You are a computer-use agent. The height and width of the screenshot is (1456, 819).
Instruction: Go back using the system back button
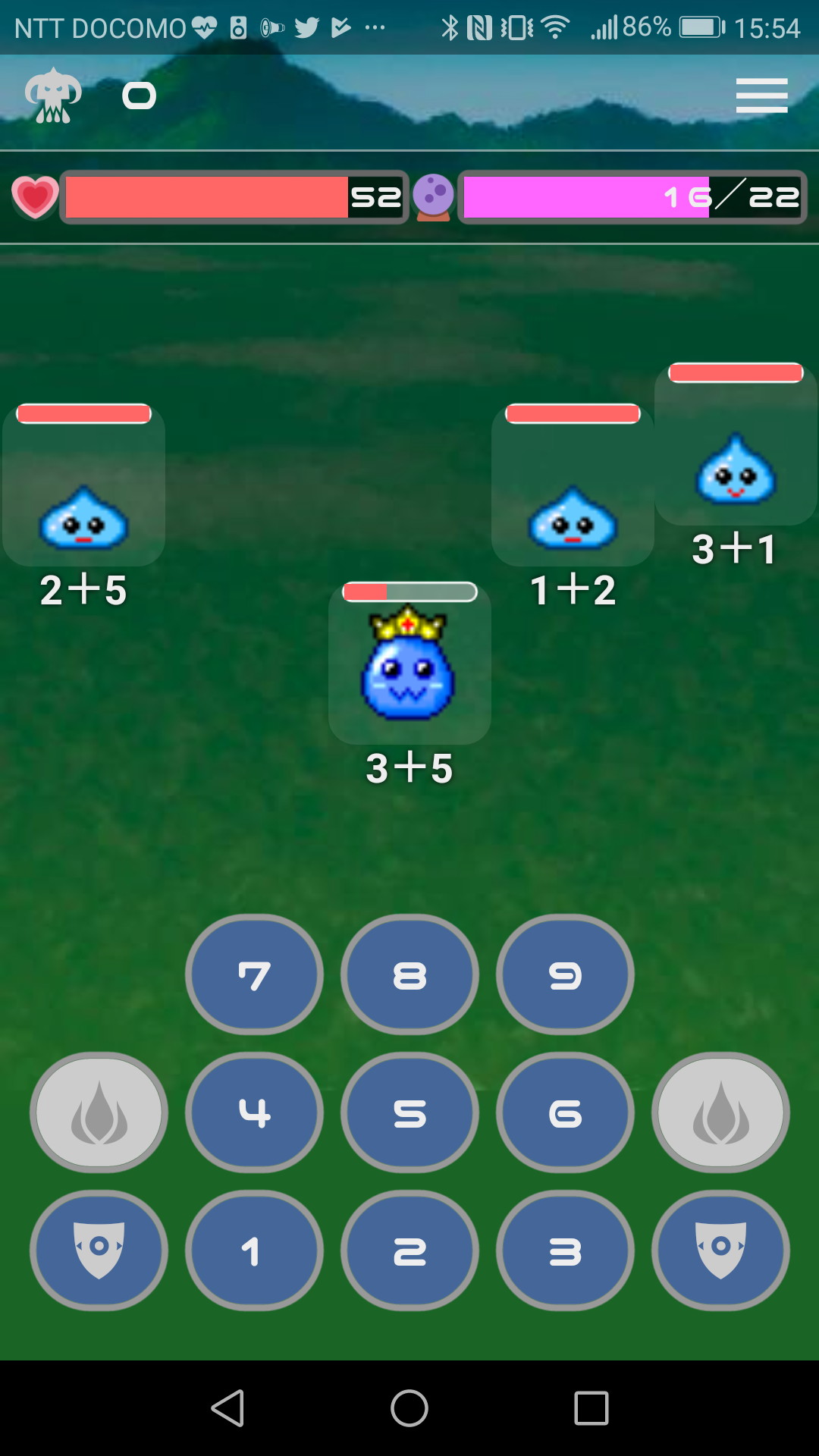(x=227, y=1408)
